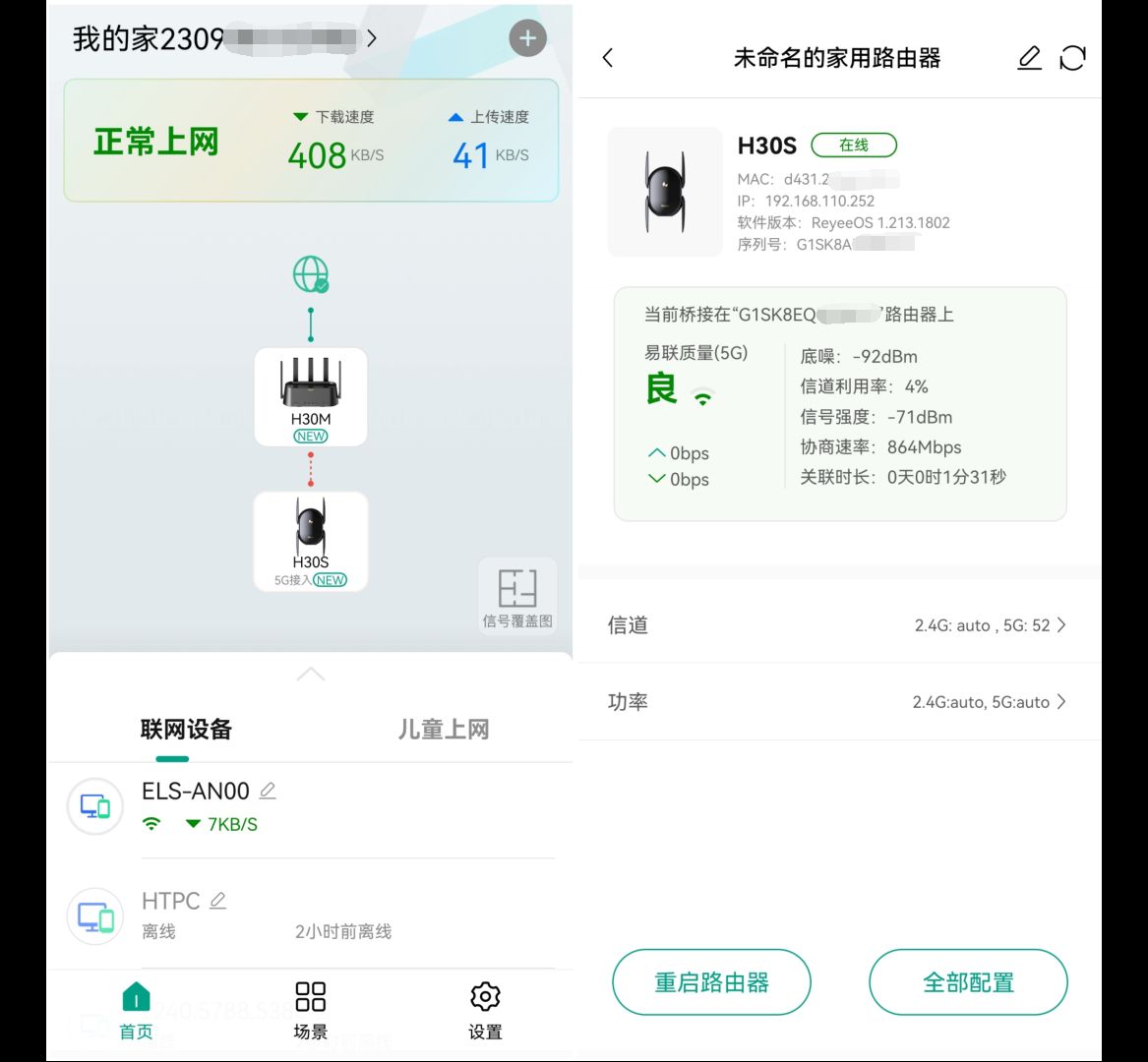Image resolution: width=1148 pixels, height=1062 pixels.
Task: Edit the name of ELS-AN00
Action: (268, 791)
